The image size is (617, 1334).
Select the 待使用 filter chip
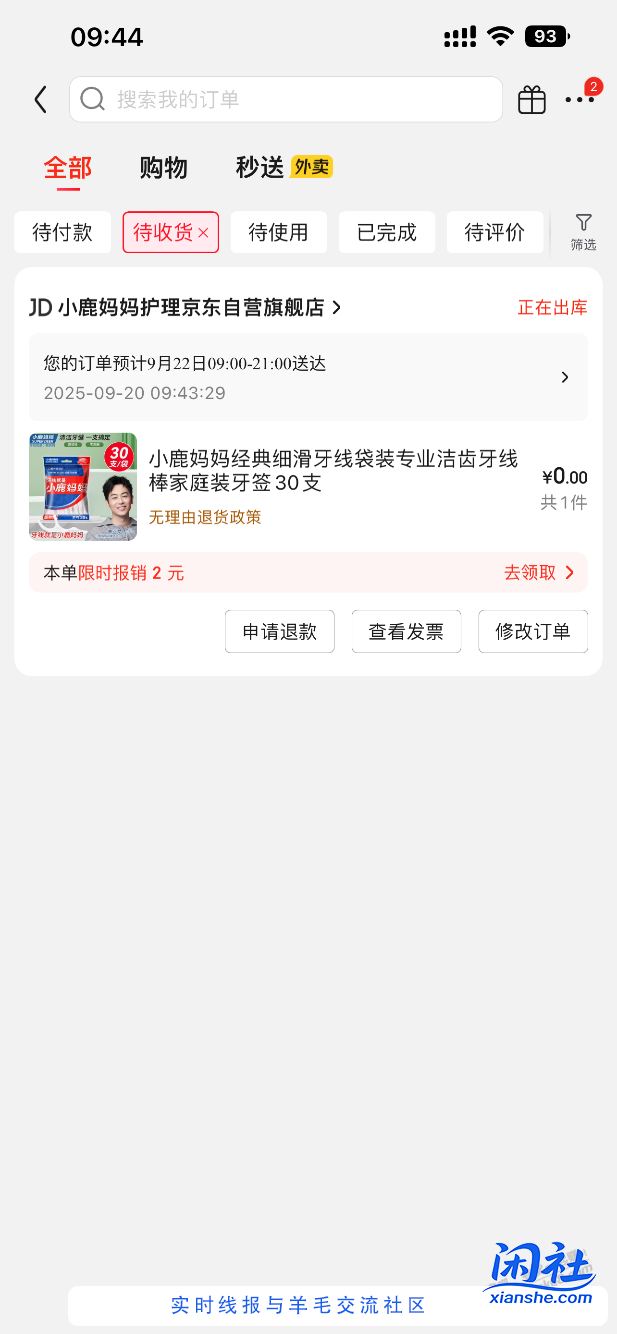coord(278,232)
